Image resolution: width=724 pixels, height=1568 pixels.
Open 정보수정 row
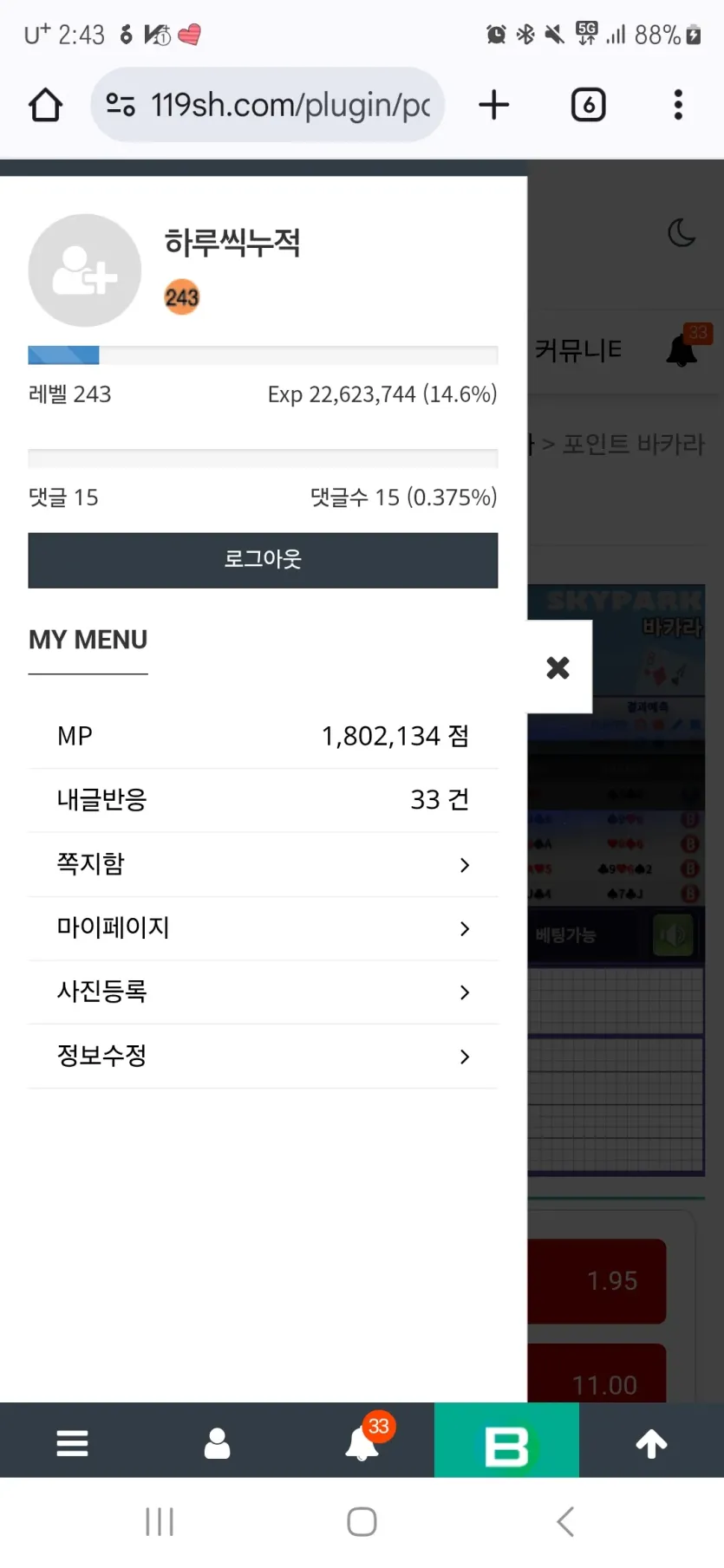click(263, 1056)
